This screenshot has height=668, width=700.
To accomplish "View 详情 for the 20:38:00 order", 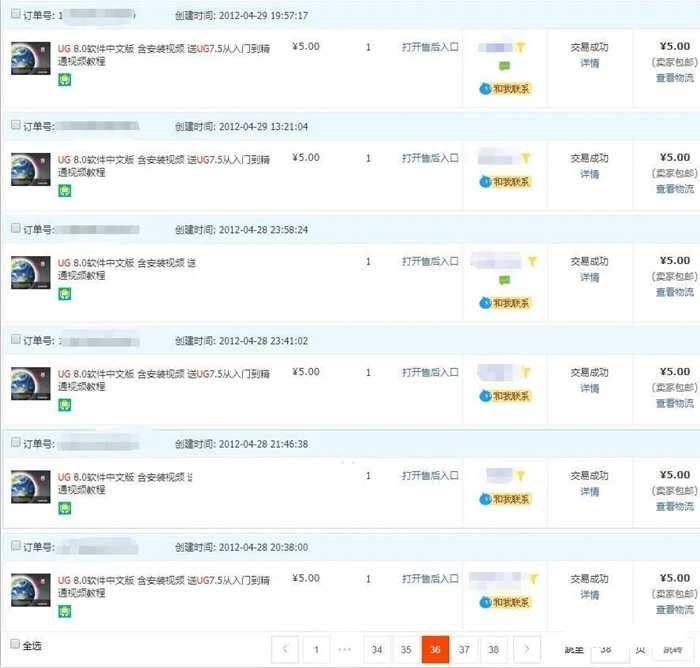I will (590, 595).
